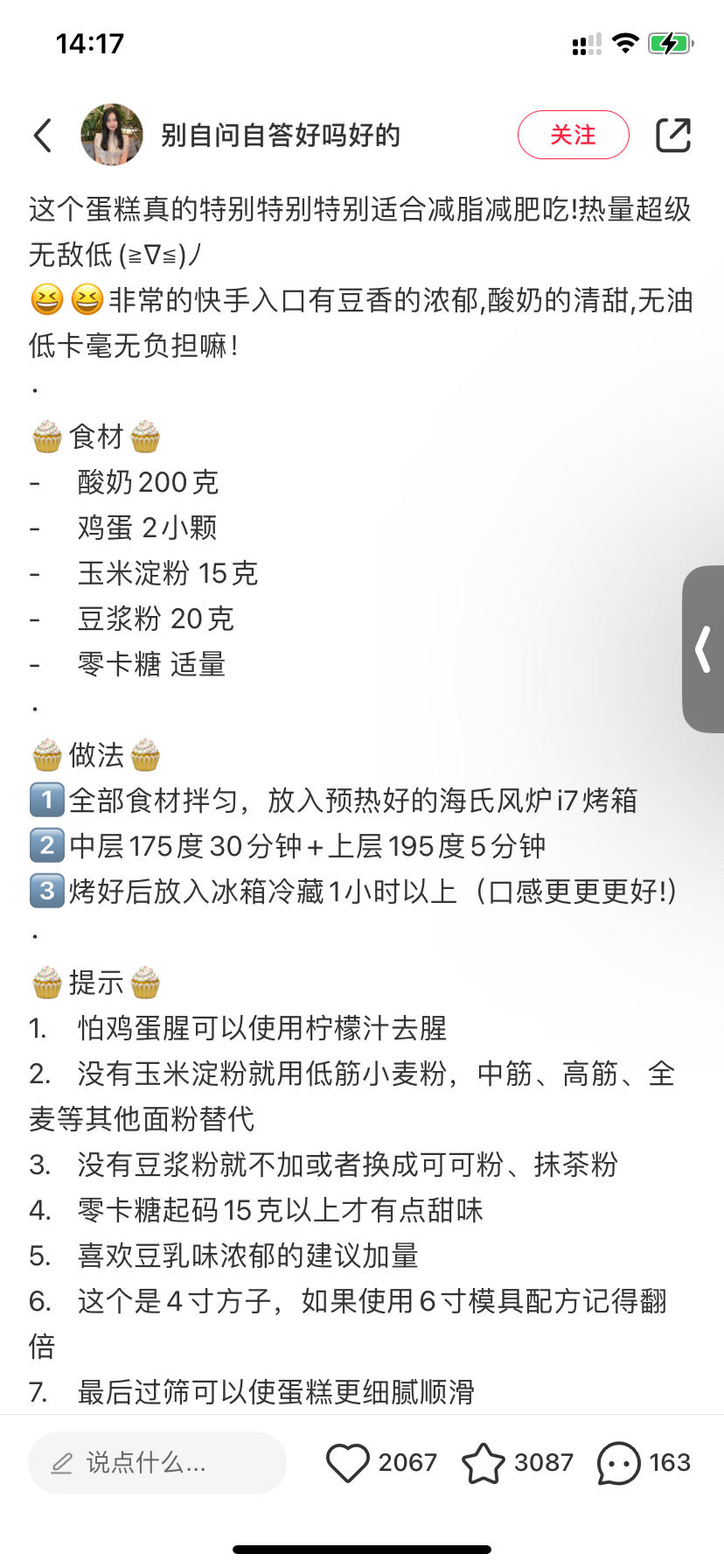Tap the 说点什么 comment field

(157, 1462)
